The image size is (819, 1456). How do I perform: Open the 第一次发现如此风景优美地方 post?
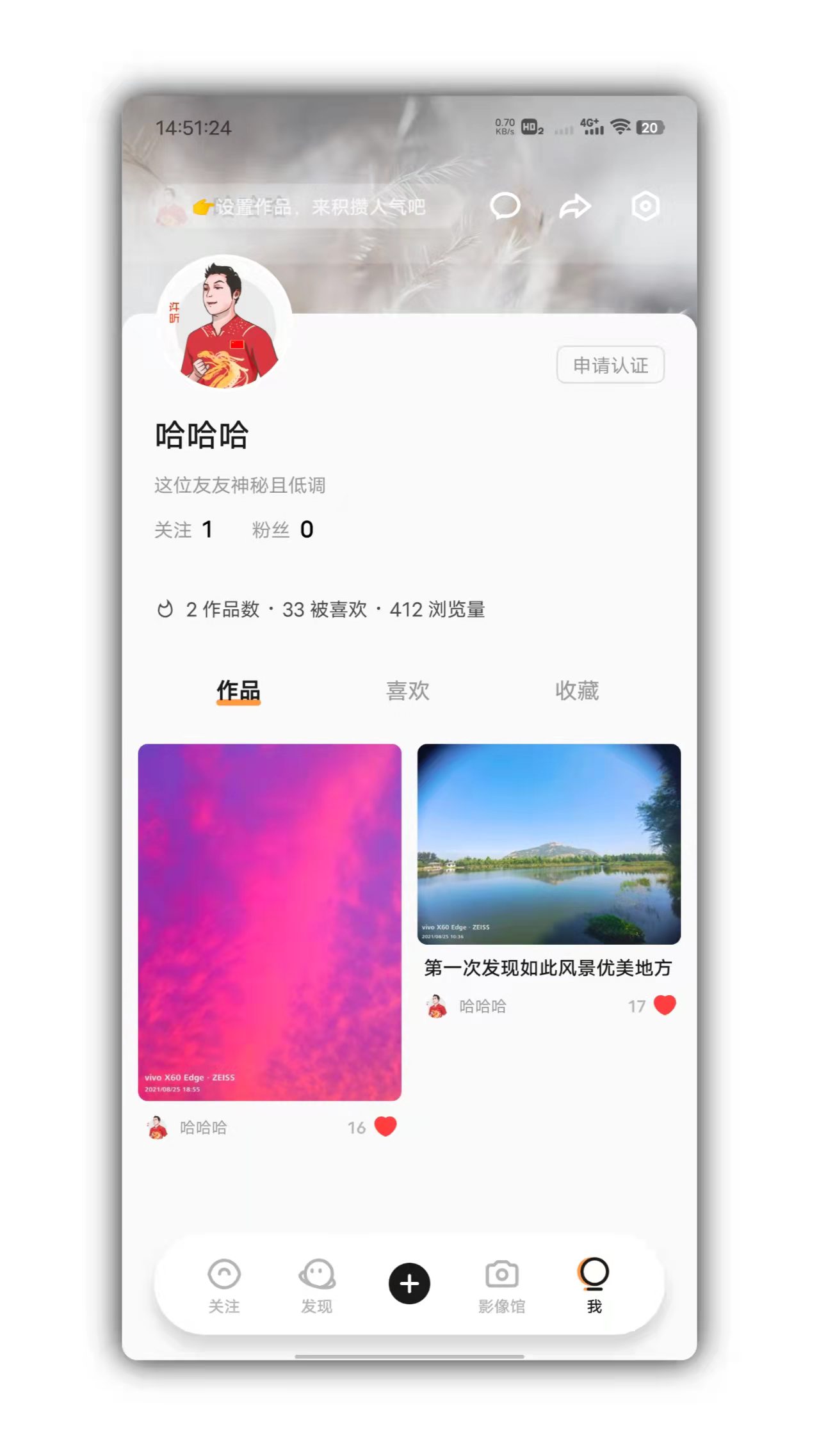pyautogui.click(x=548, y=845)
